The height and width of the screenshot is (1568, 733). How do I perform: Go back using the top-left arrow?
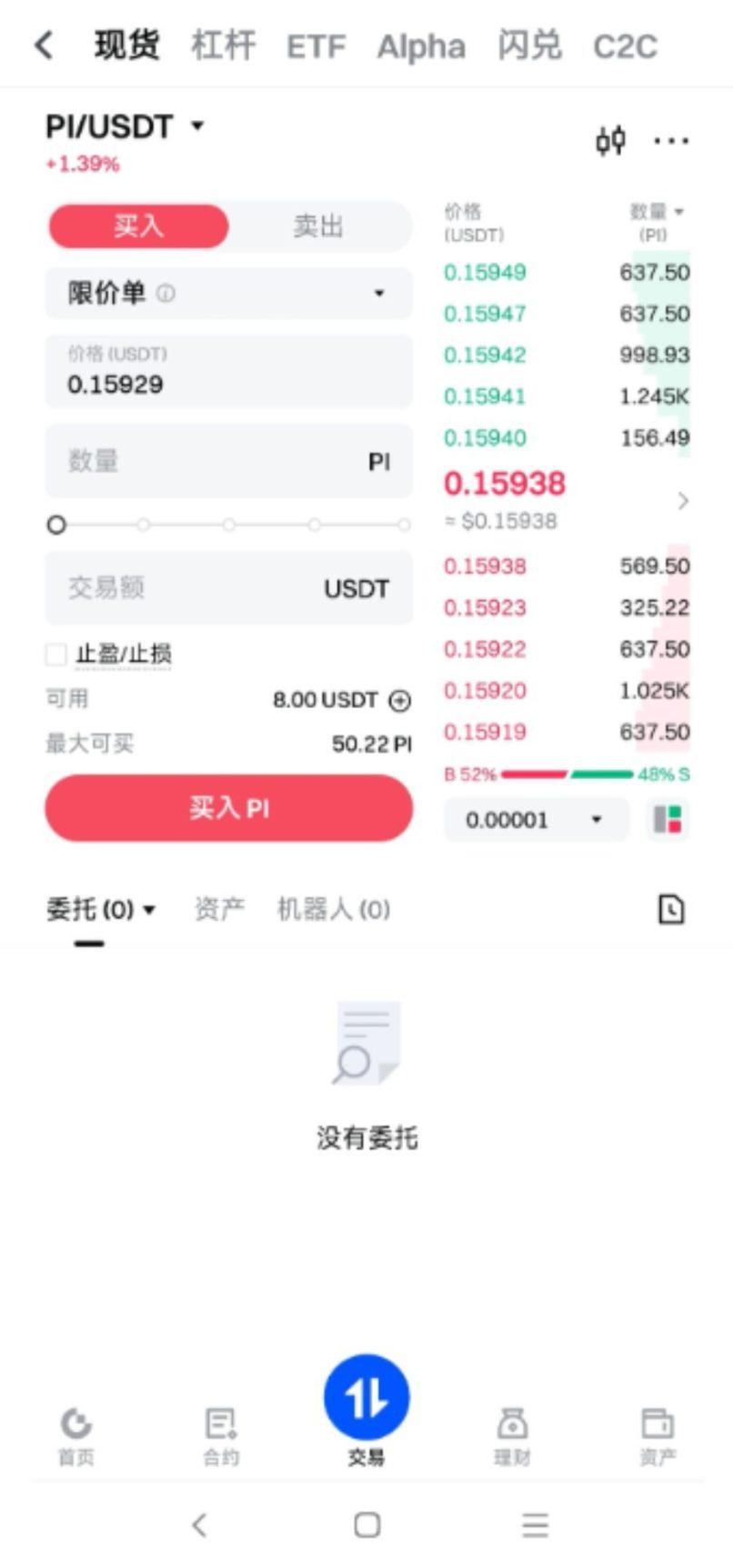[x=44, y=45]
